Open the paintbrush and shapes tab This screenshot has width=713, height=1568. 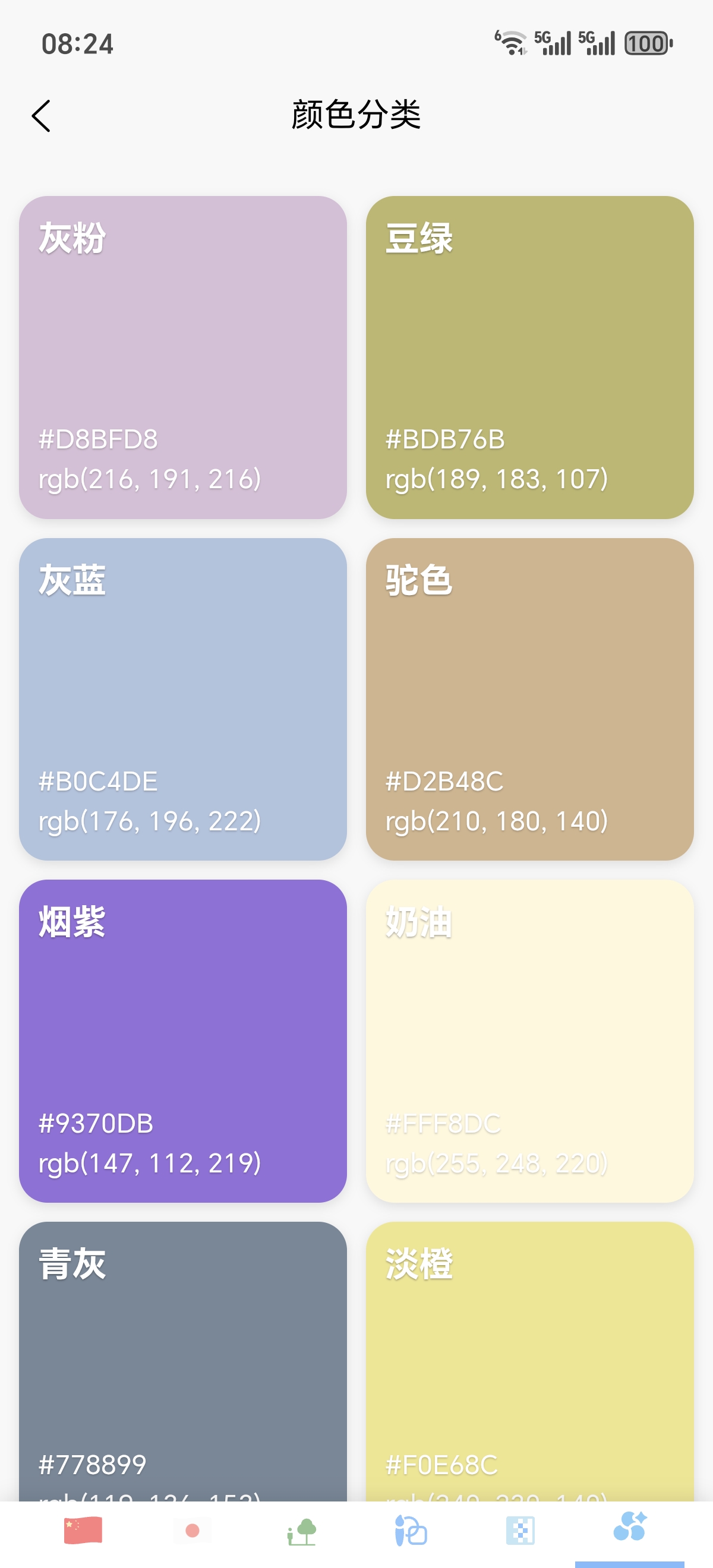click(411, 1530)
